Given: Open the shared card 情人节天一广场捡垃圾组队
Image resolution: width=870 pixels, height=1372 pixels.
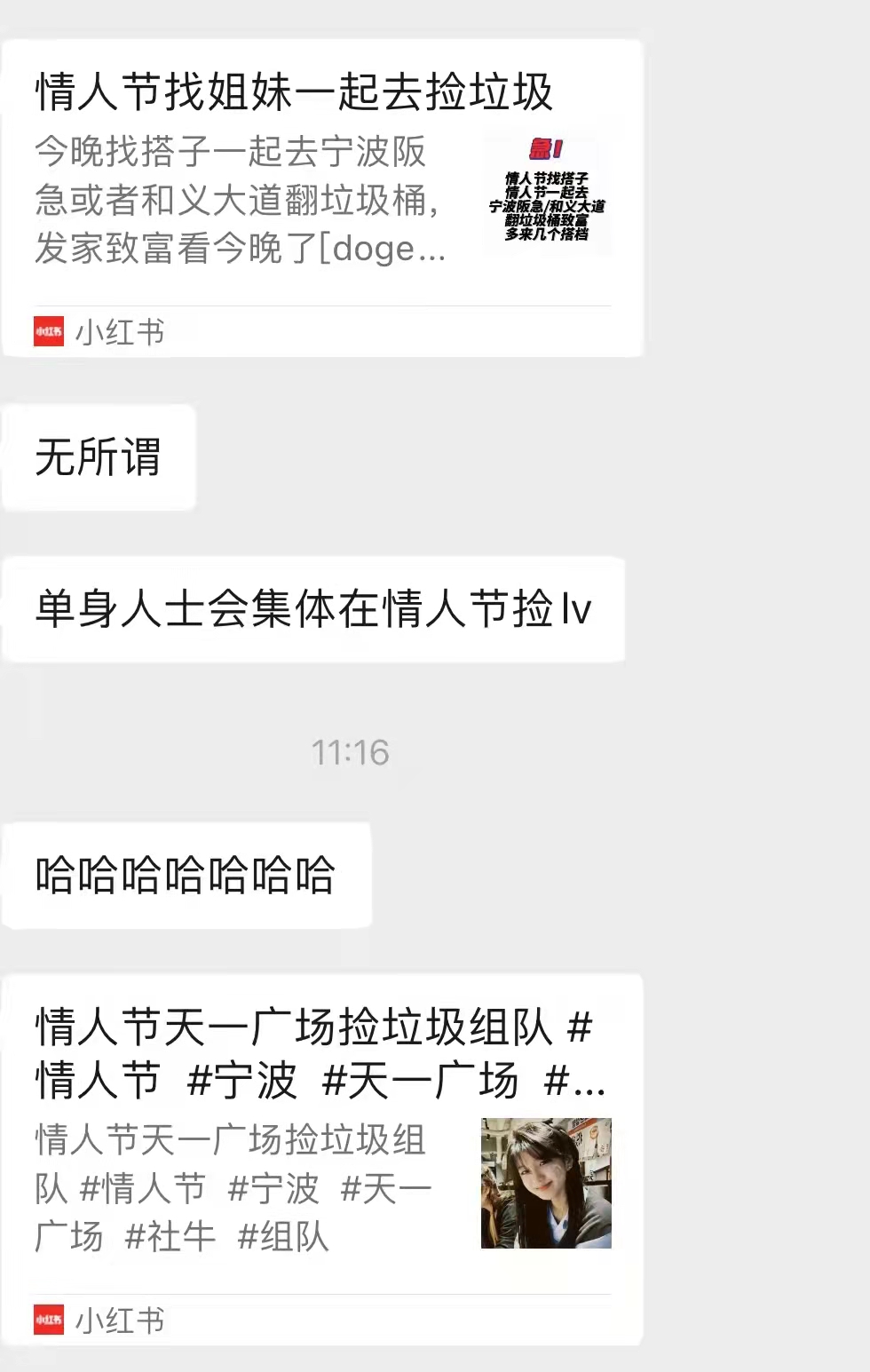Looking at the screenshot, I should (x=321, y=1159).
